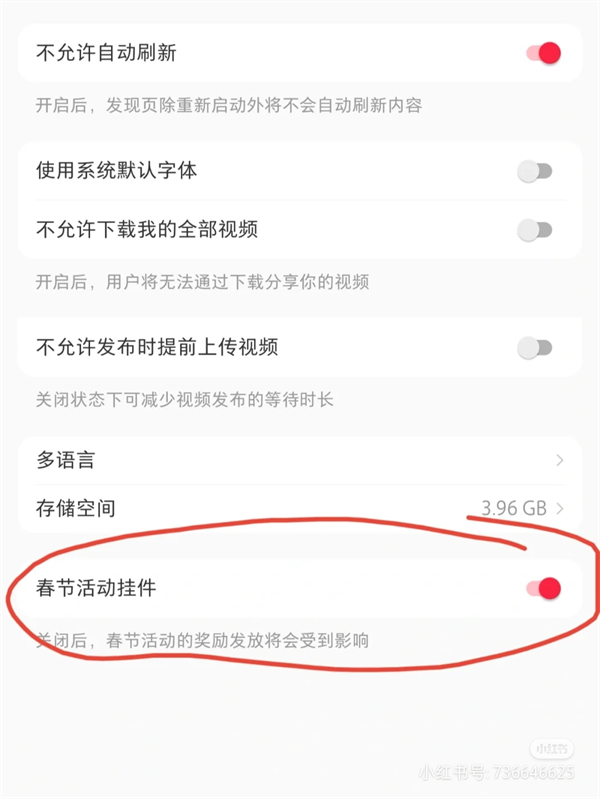This screenshot has height=799, width=600.
Task: Open the 多语言 settings row
Action: click(x=300, y=460)
